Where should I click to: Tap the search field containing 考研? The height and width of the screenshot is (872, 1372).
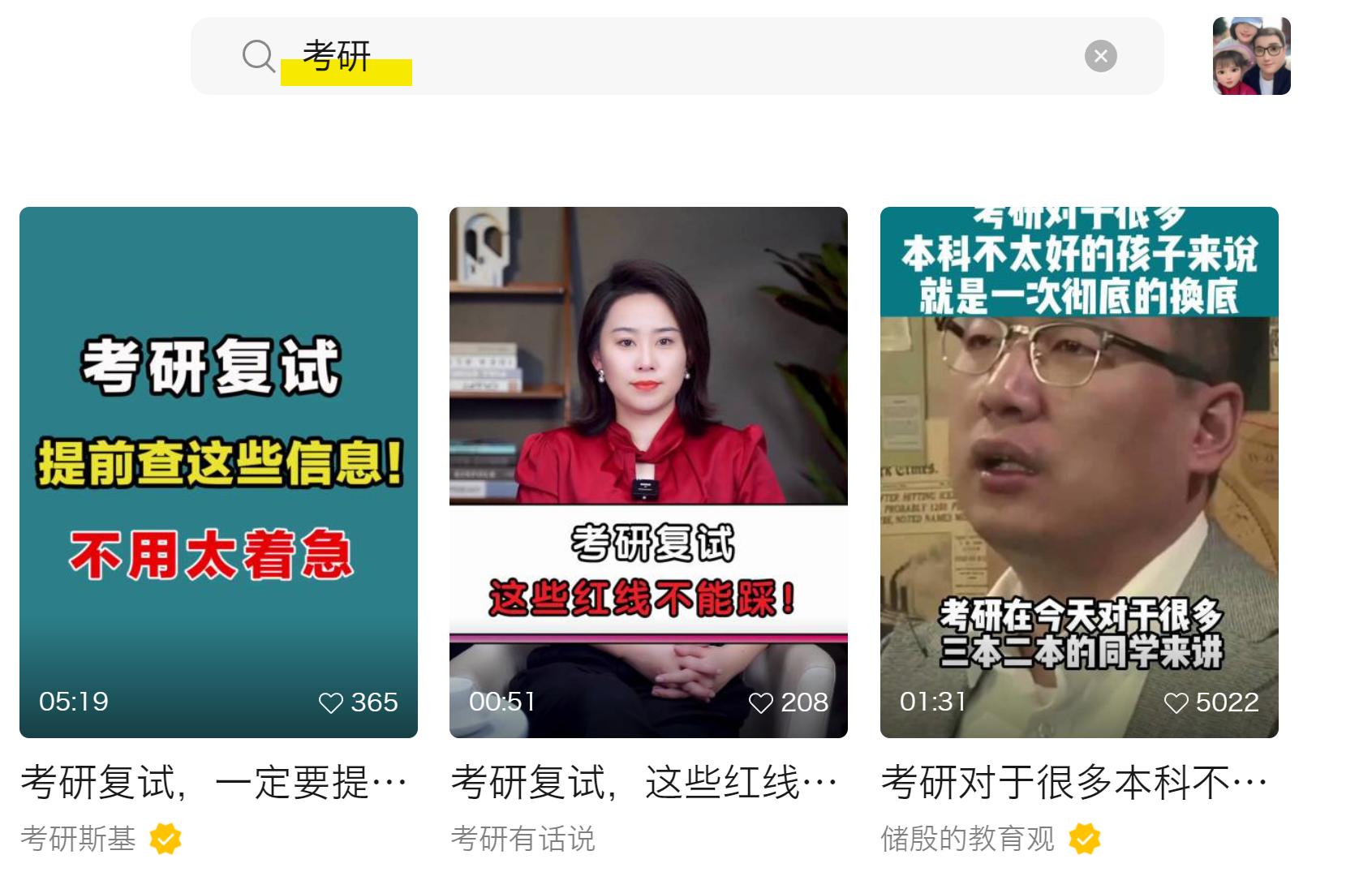point(649,56)
